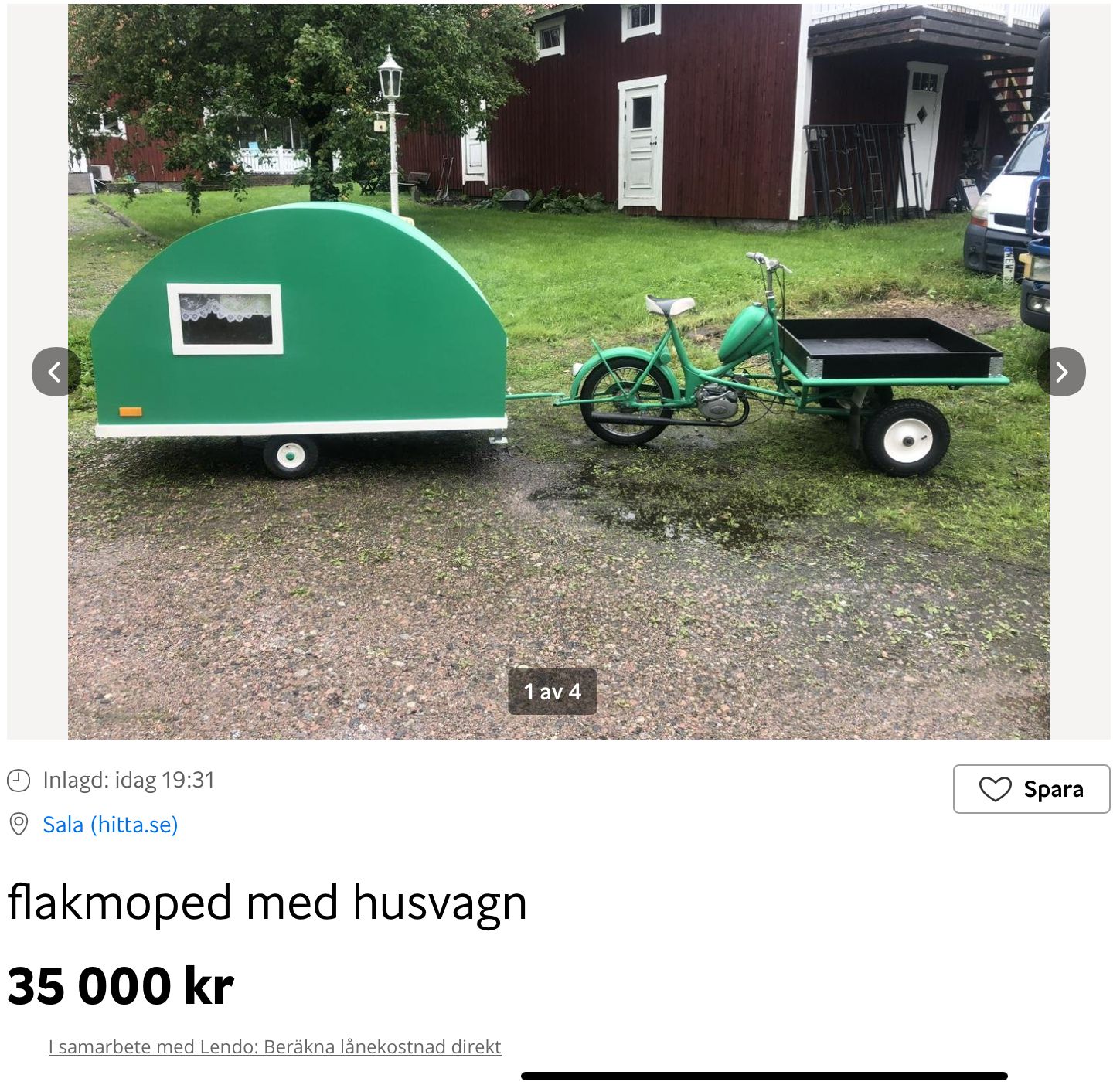Open Sala location on hitta.se

click(x=111, y=825)
